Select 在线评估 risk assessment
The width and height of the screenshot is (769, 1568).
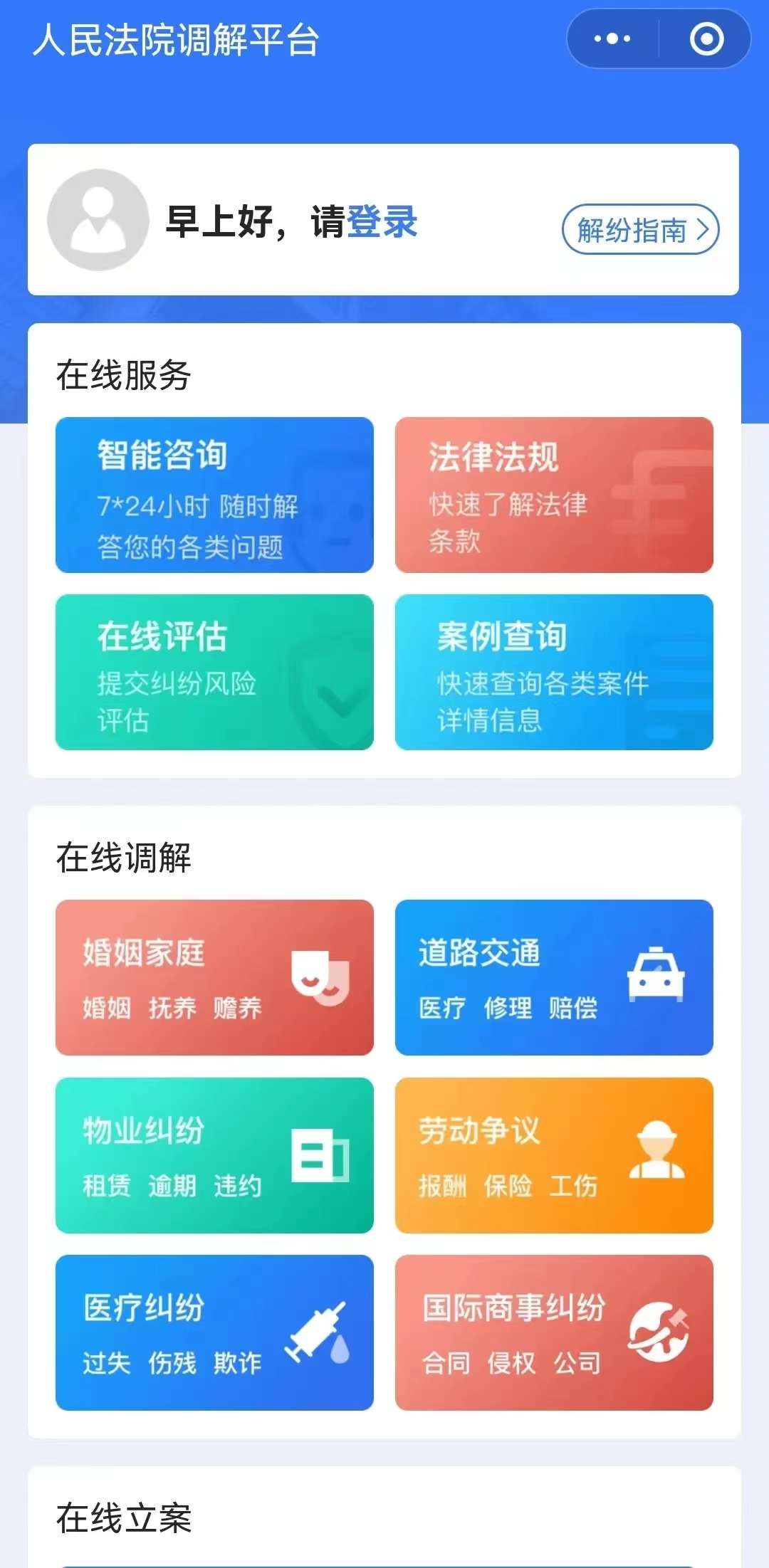coord(214,672)
